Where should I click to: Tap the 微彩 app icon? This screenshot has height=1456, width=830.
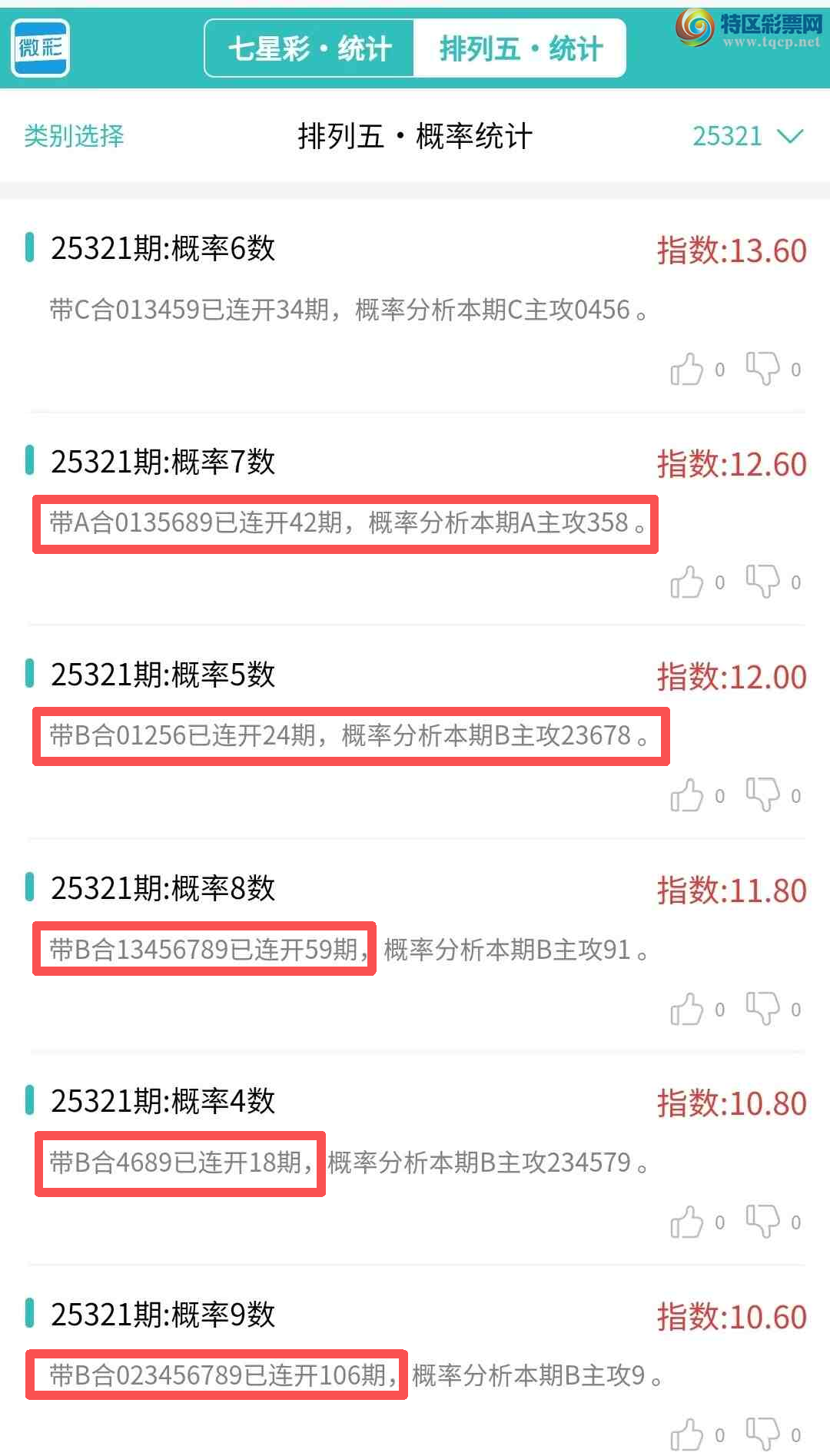coord(41,48)
